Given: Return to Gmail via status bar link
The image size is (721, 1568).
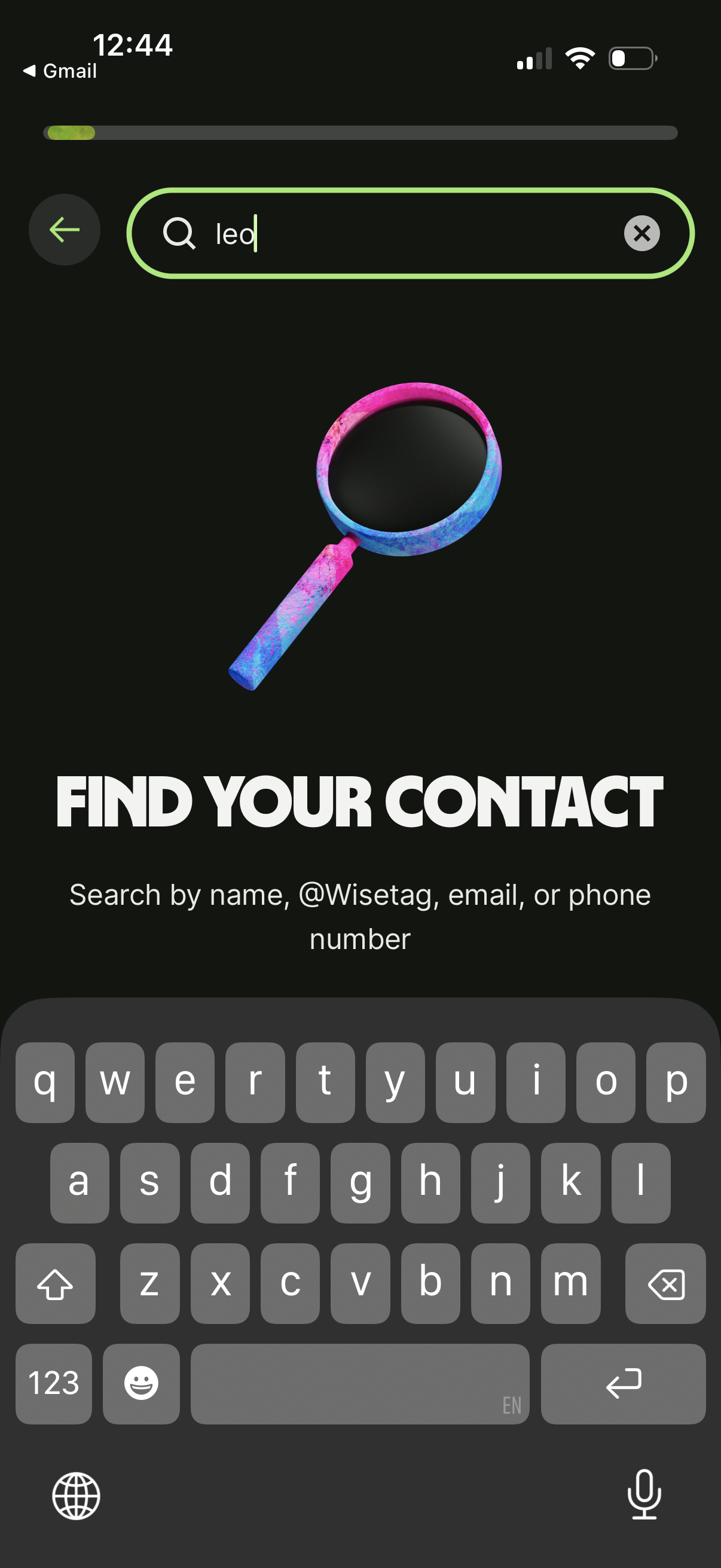Looking at the screenshot, I should pyautogui.click(x=60, y=71).
